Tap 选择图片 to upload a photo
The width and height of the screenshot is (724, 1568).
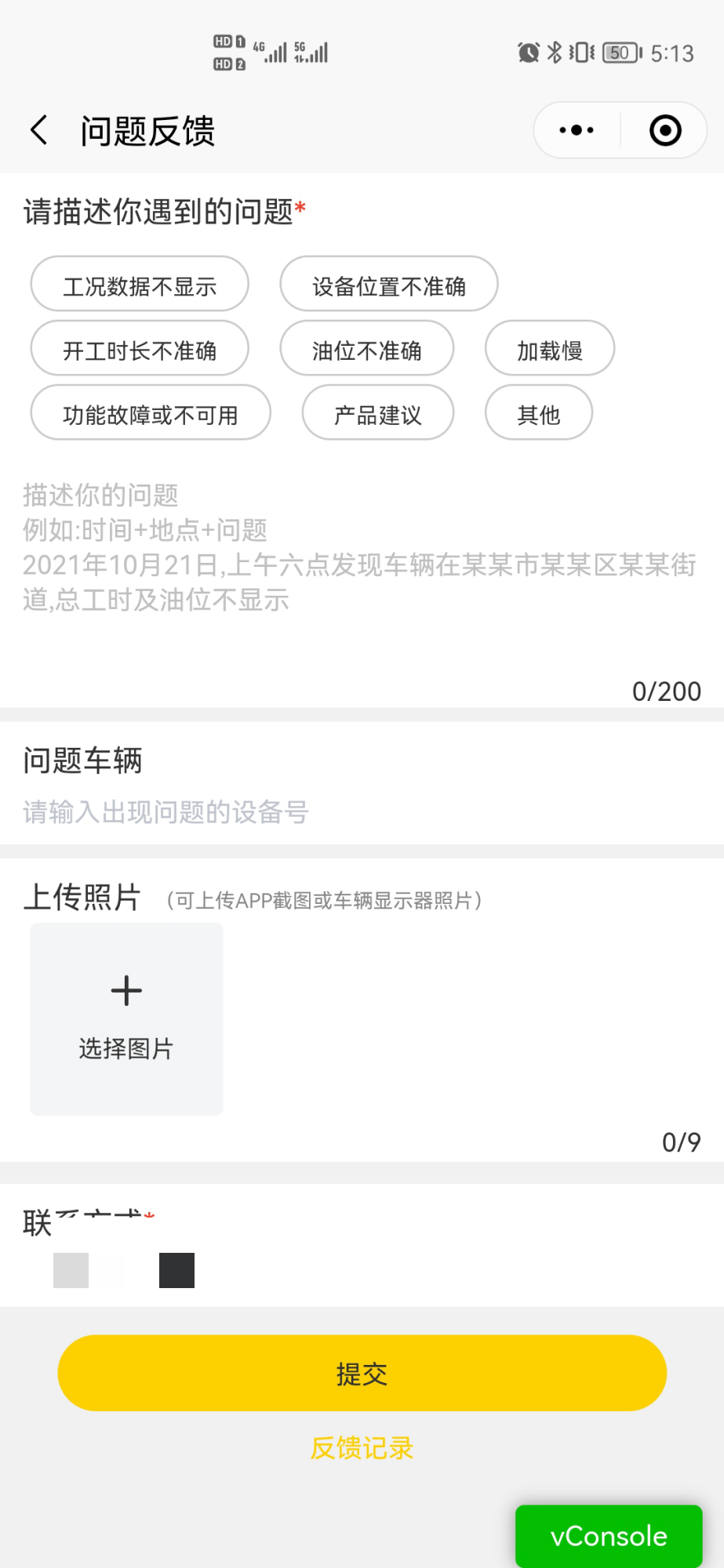[126, 1018]
